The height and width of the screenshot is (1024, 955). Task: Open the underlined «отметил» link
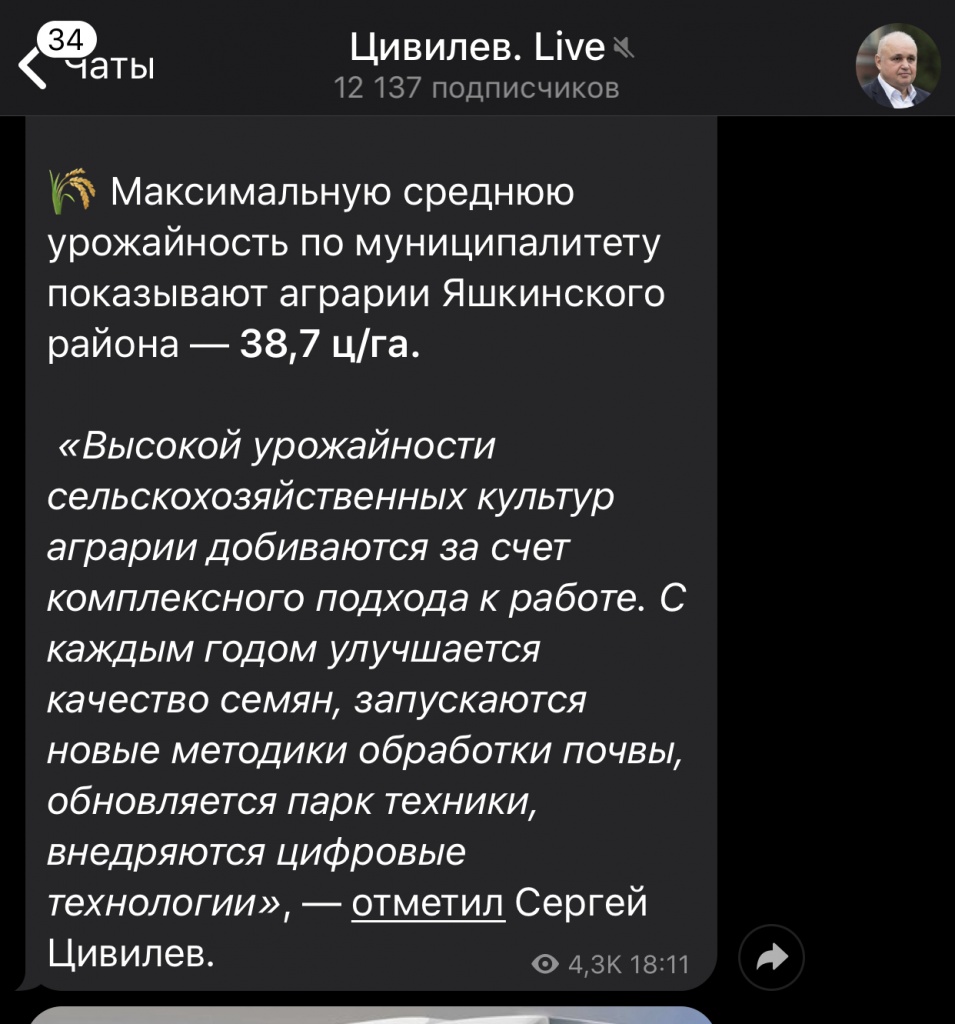tap(428, 903)
